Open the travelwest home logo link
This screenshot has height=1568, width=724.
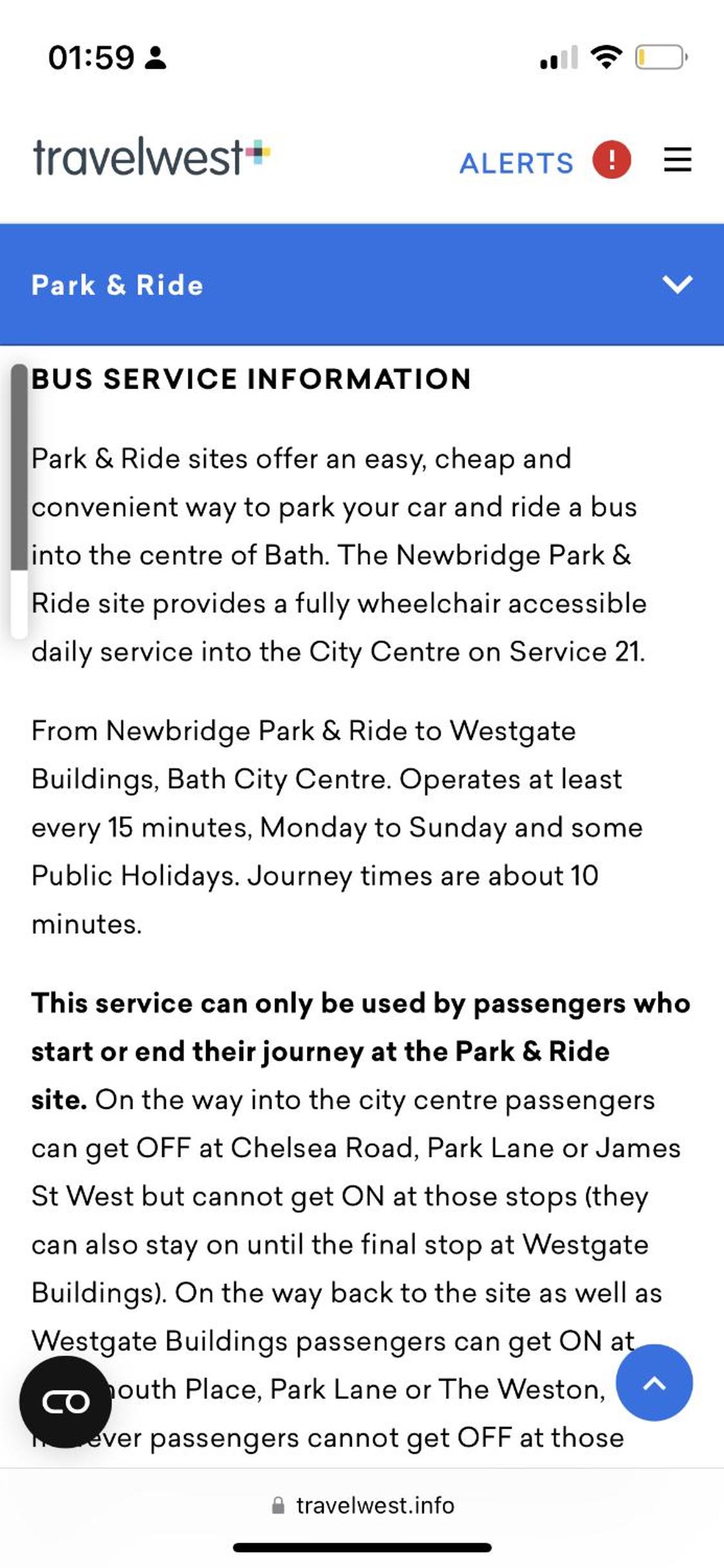click(152, 156)
